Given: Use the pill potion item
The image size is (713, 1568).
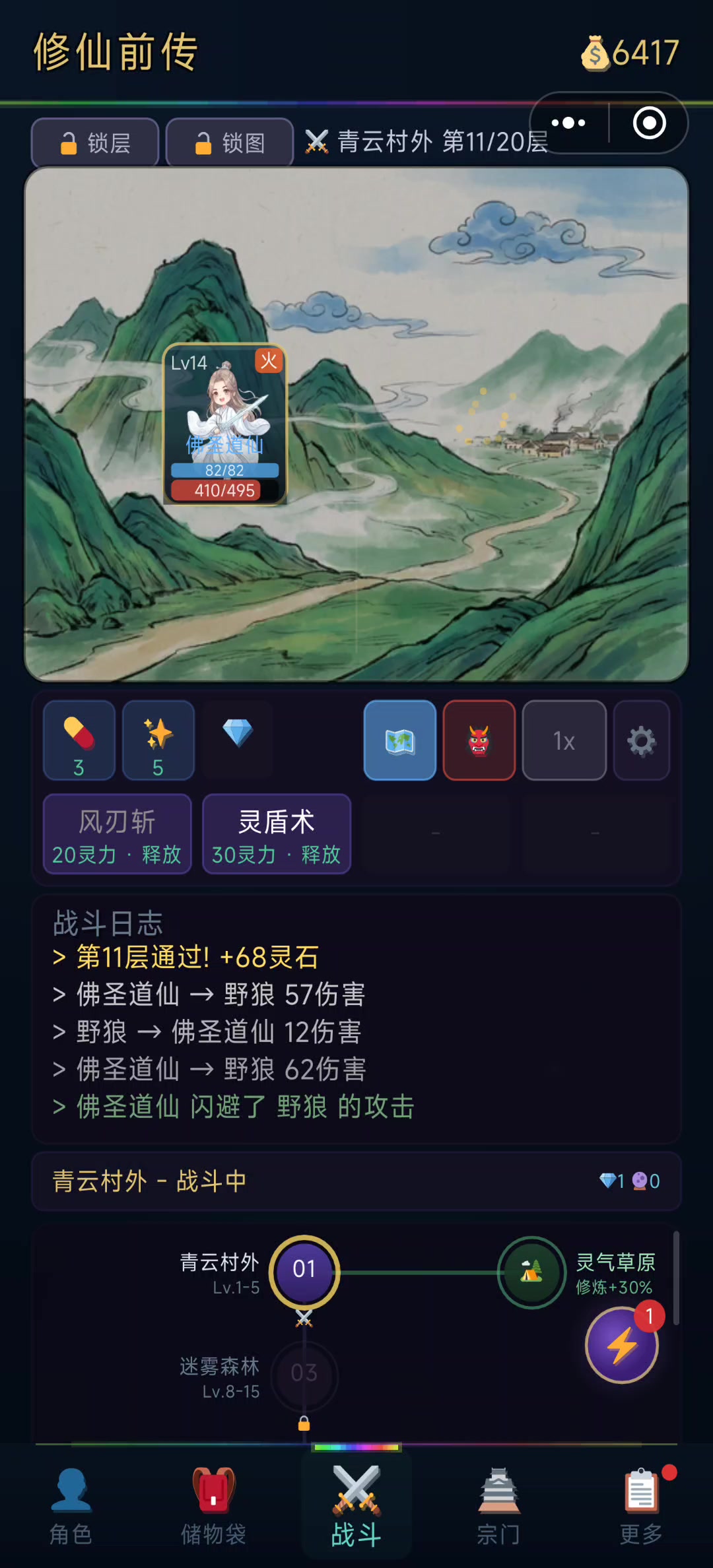Looking at the screenshot, I should tap(79, 740).
